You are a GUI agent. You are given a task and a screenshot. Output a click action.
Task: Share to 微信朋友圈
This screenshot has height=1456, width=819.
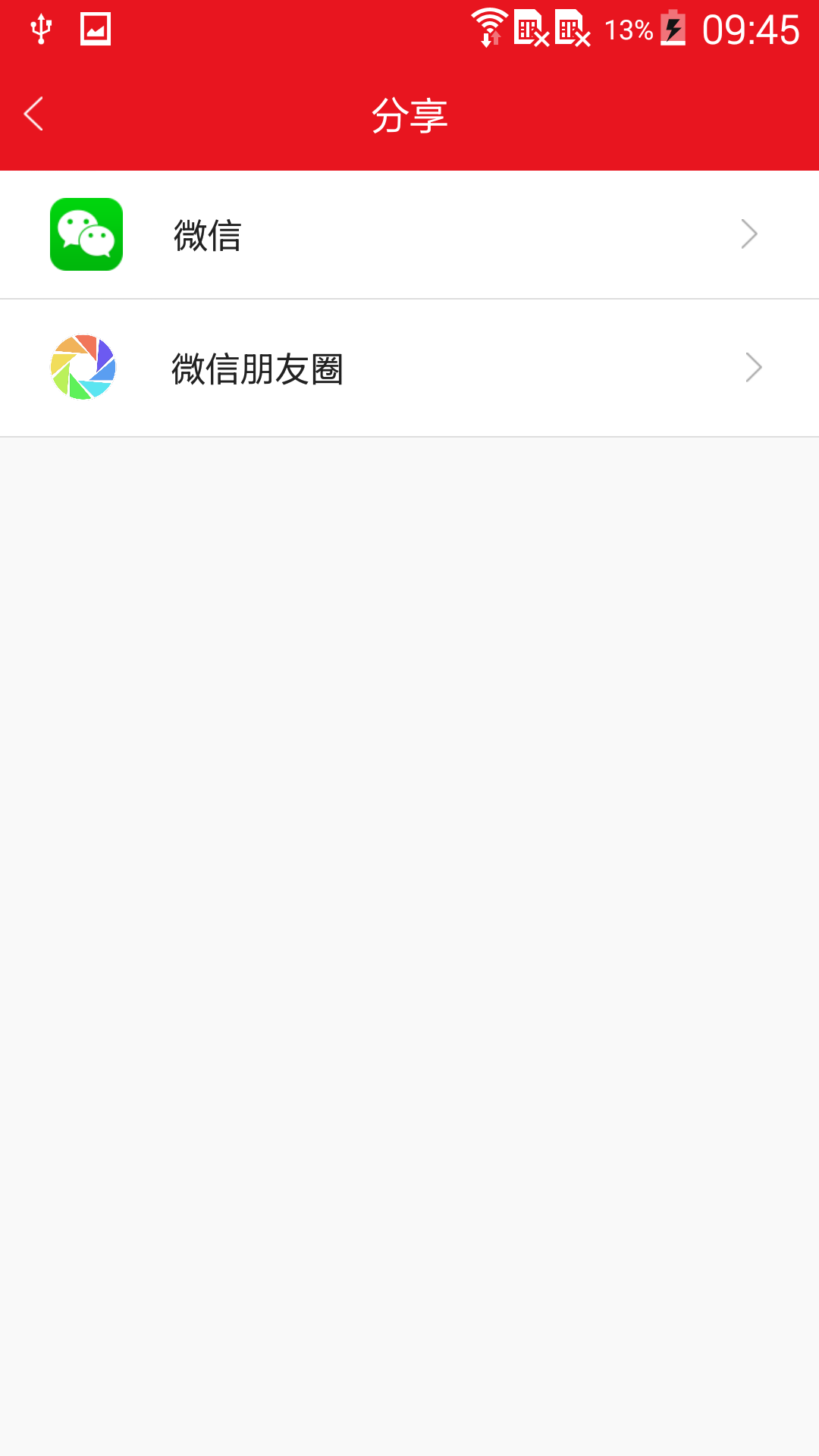pyautogui.click(x=409, y=369)
